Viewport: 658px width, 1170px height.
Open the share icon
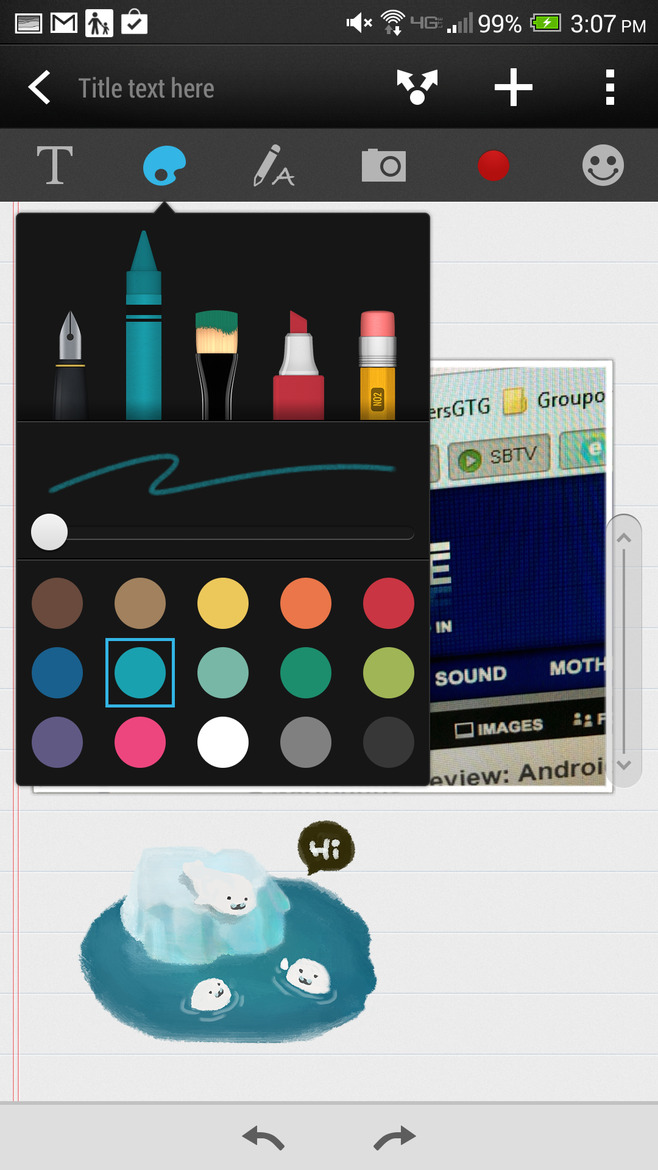click(x=418, y=88)
